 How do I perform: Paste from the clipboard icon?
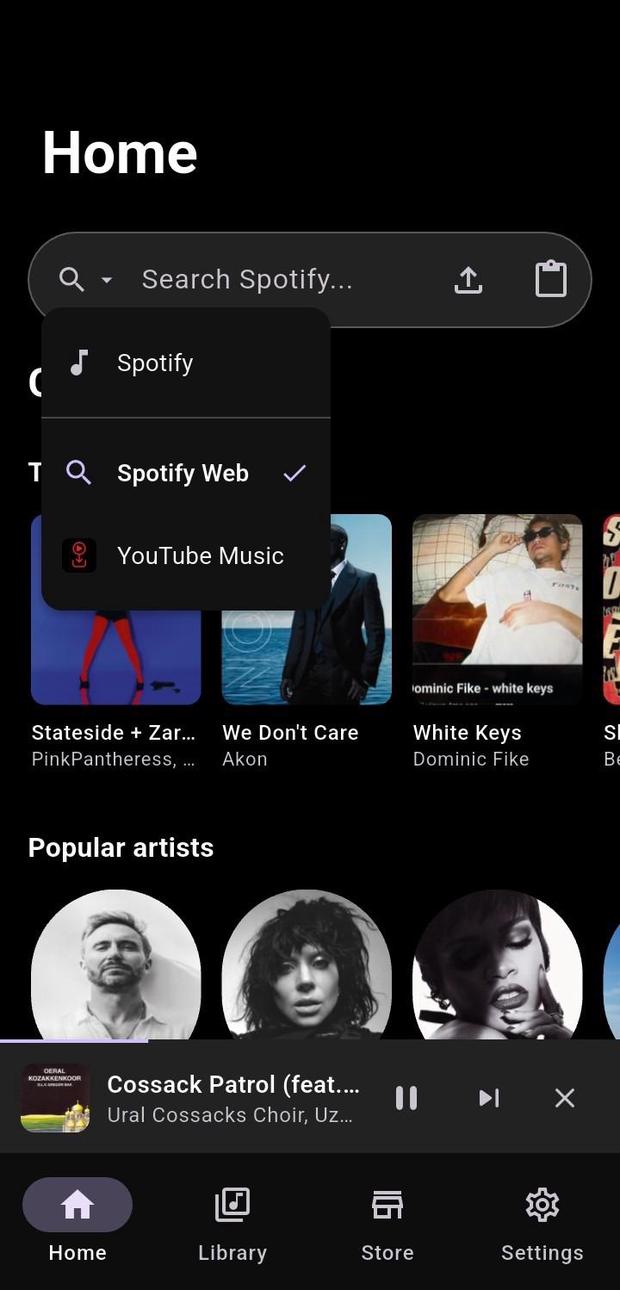coord(551,280)
